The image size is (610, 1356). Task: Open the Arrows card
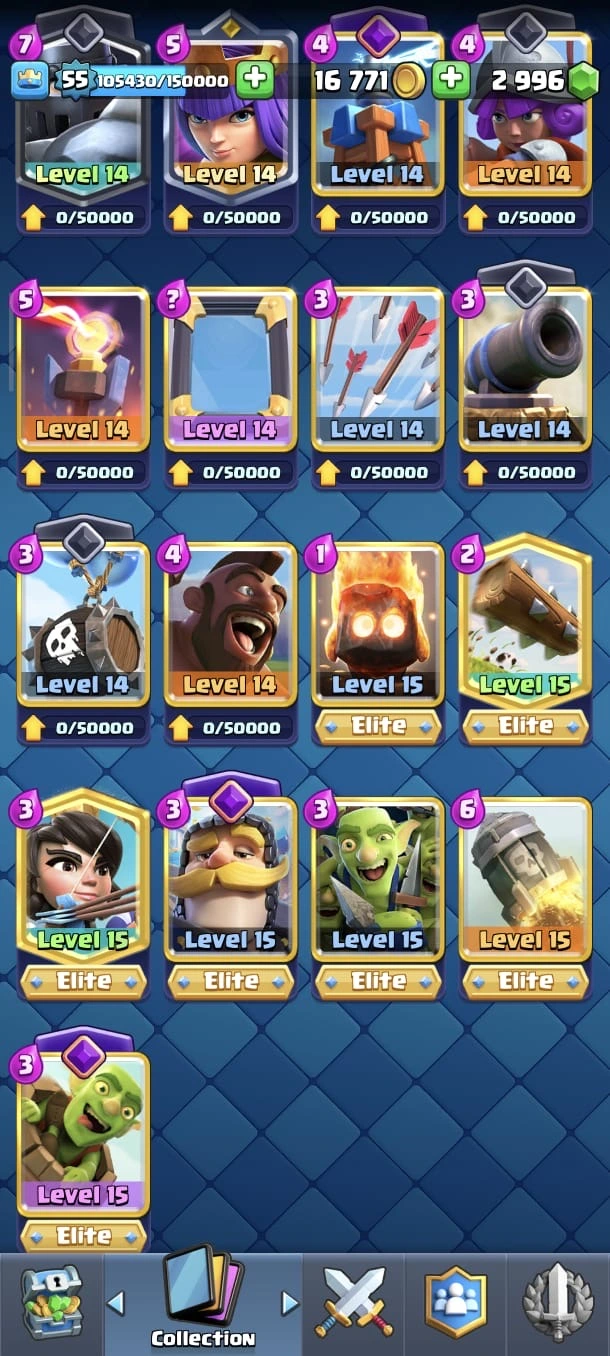[377, 368]
